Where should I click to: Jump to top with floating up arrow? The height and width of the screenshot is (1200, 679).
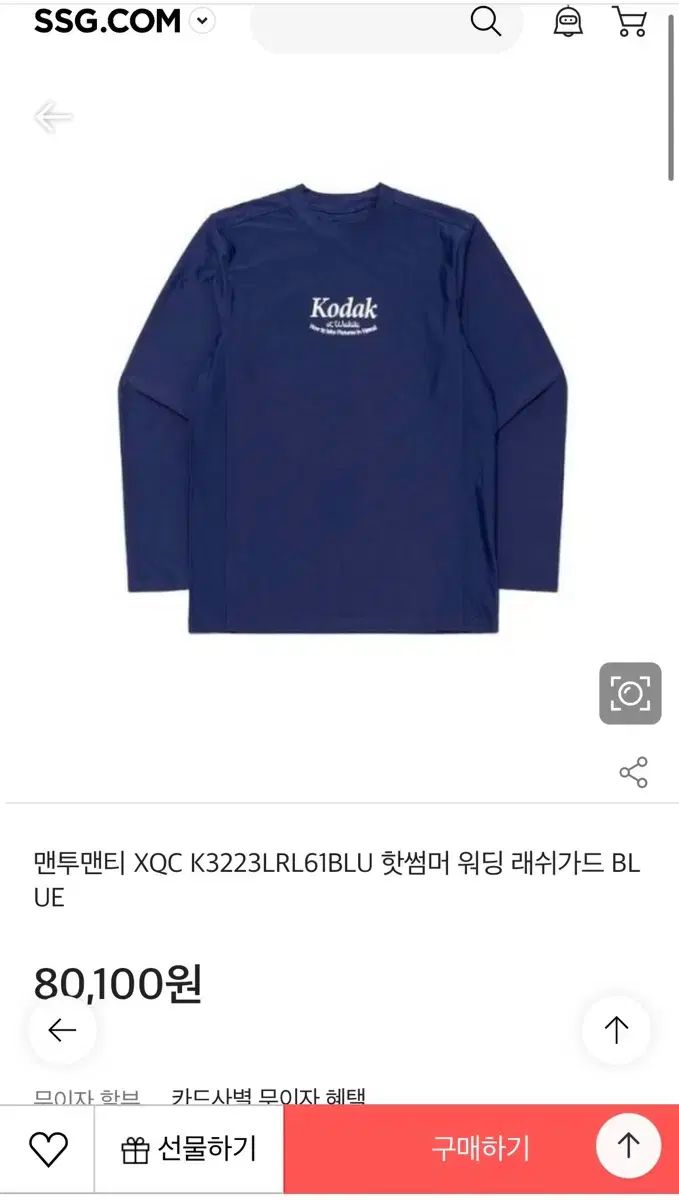tap(616, 1030)
